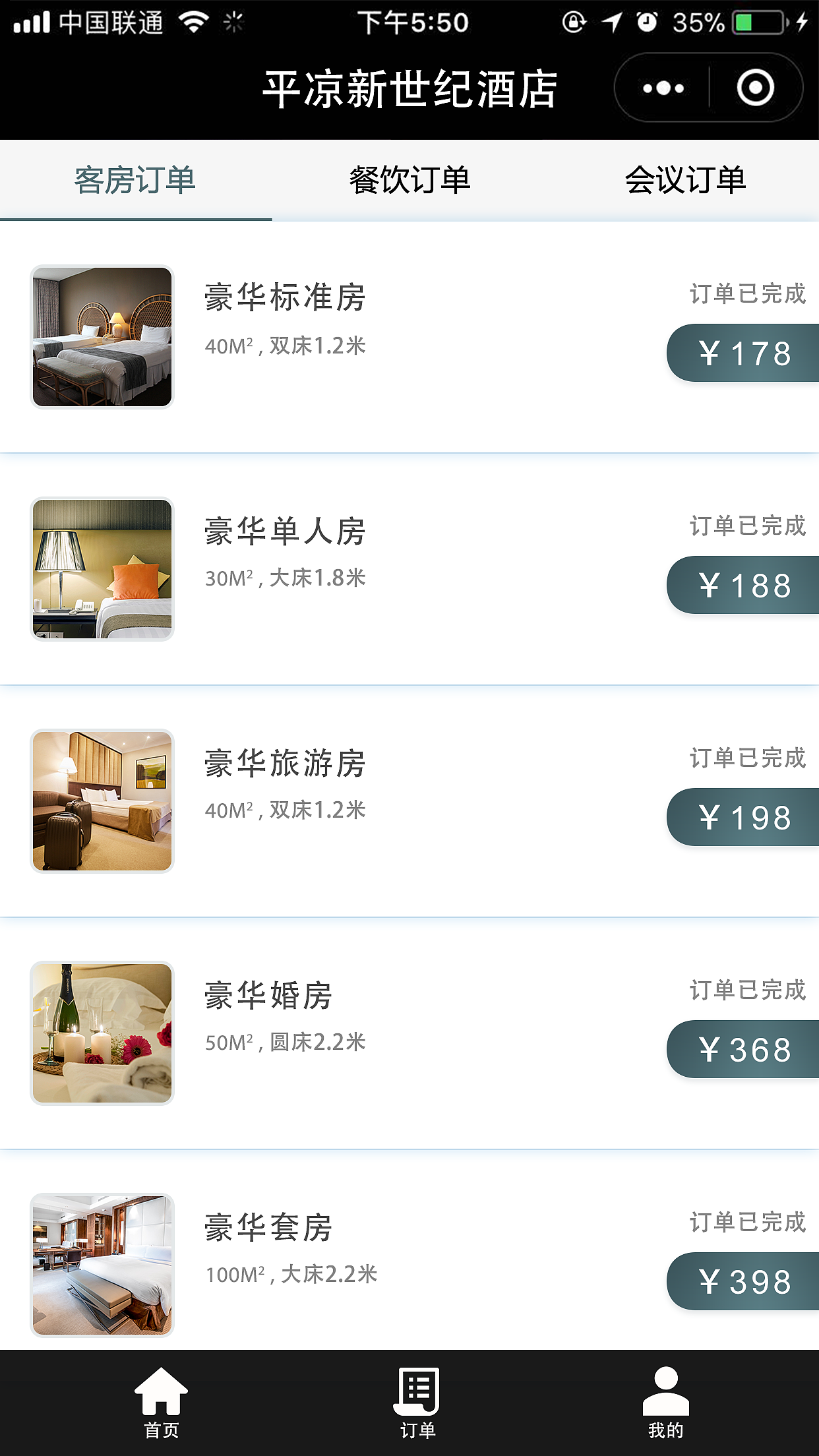Open the mini-program more options menu (three dots)

pos(661,87)
